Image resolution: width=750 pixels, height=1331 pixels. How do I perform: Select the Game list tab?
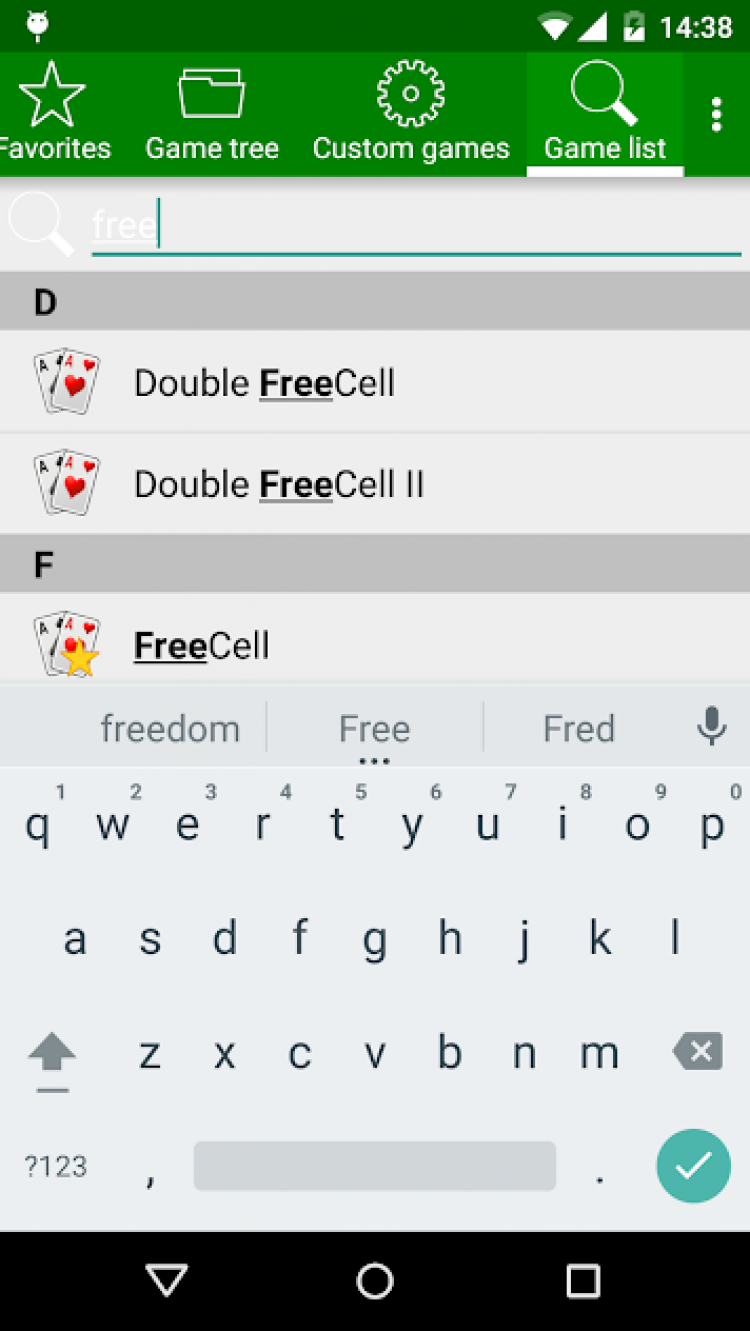coord(605,113)
